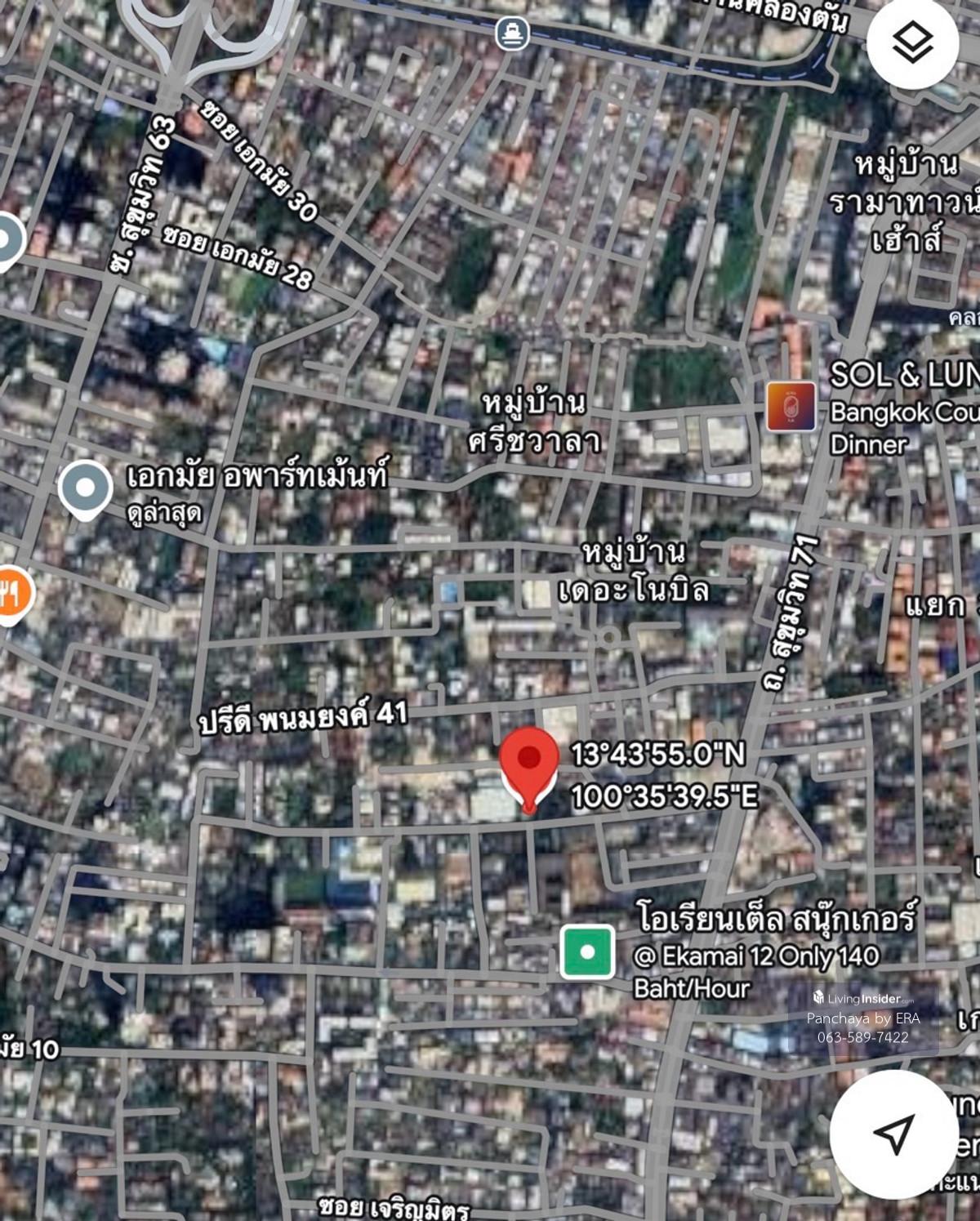
Task: Tap the navigation arrow location button
Action: coord(893,1134)
